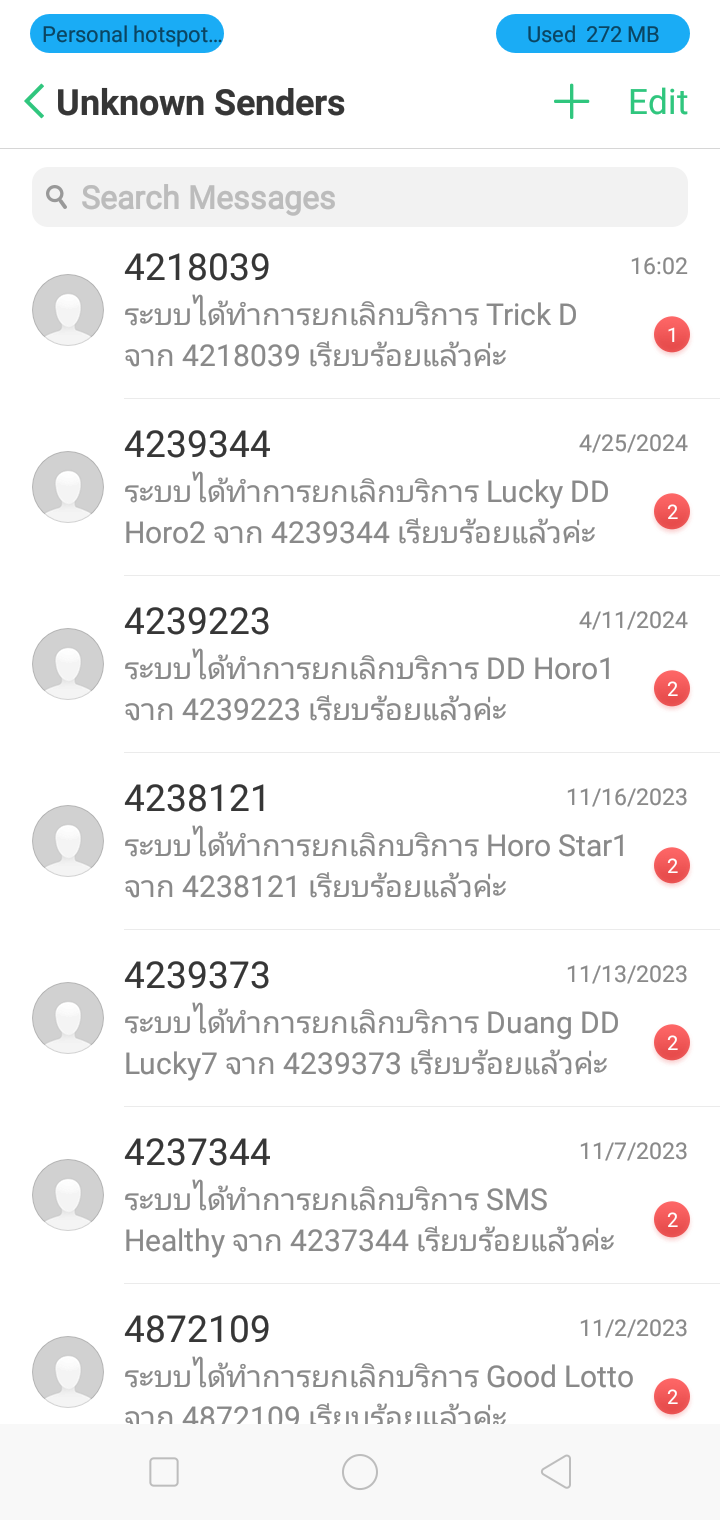The height and width of the screenshot is (1520, 720).
Task: Open the conversation from 4239223
Action: point(360,665)
